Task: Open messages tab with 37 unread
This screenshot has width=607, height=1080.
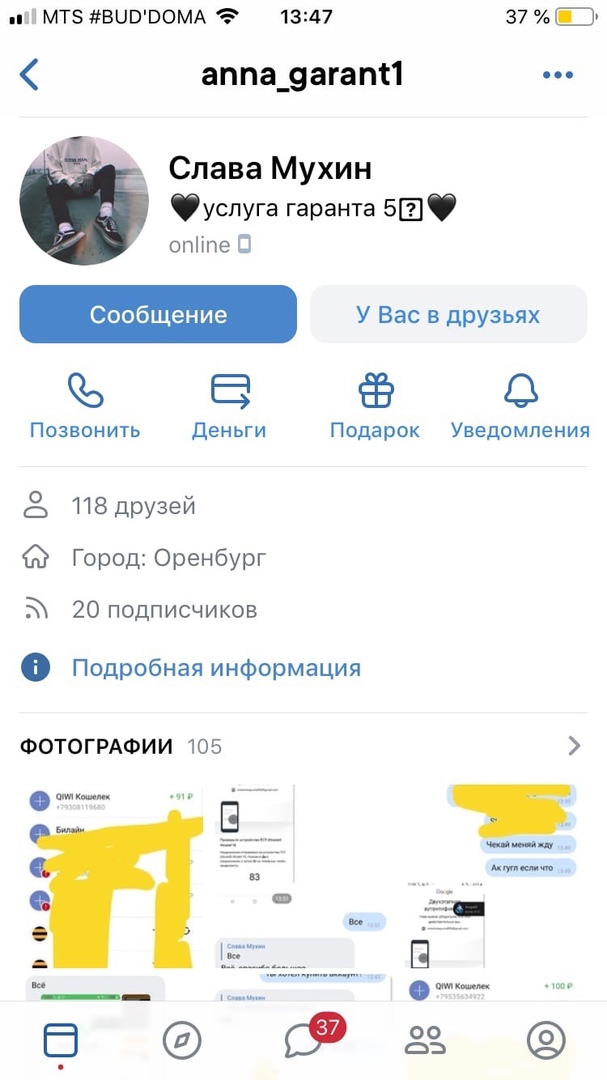Action: point(305,1040)
